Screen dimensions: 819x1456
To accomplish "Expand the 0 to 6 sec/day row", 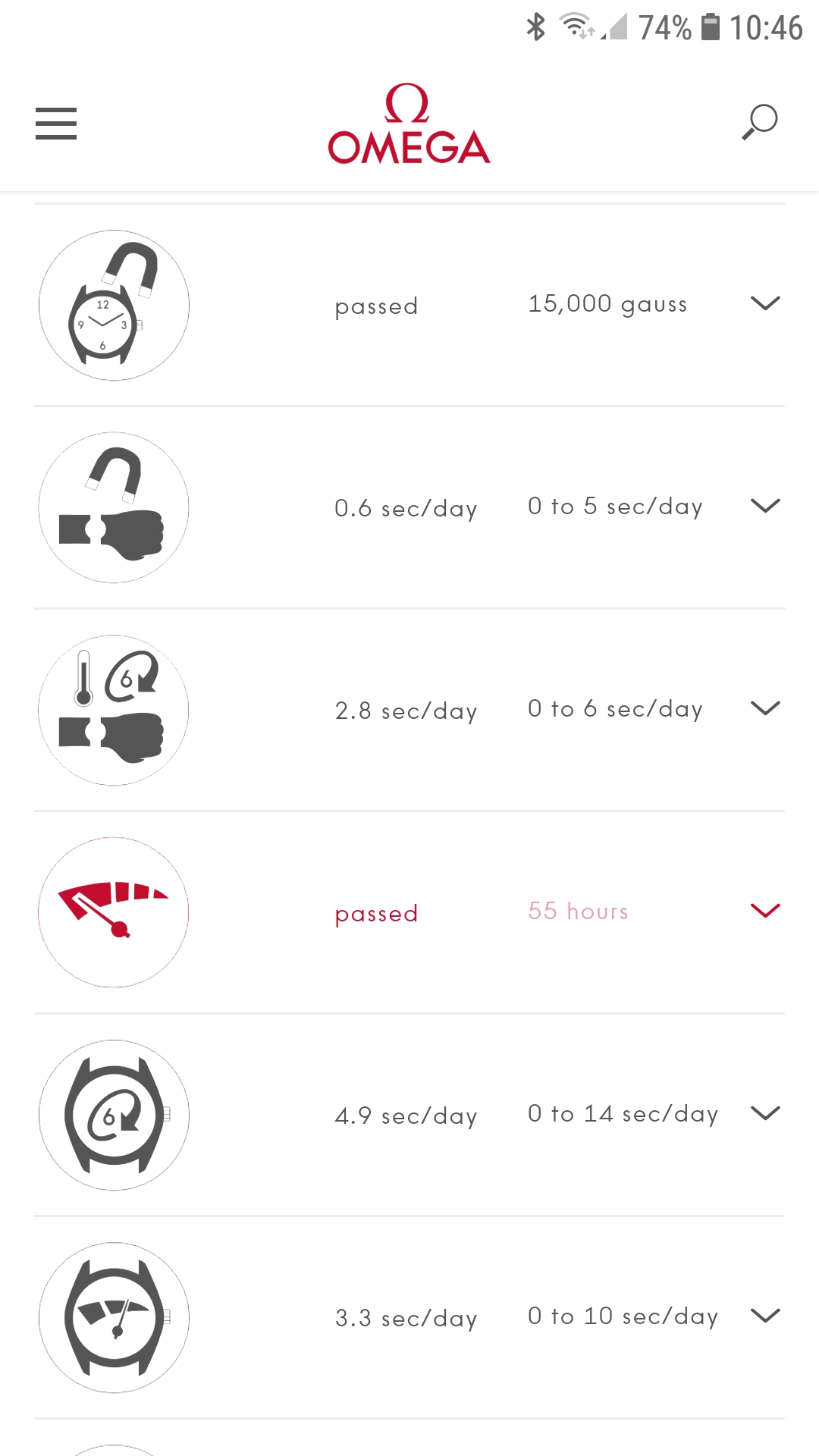I will click(x=764, y=708).
